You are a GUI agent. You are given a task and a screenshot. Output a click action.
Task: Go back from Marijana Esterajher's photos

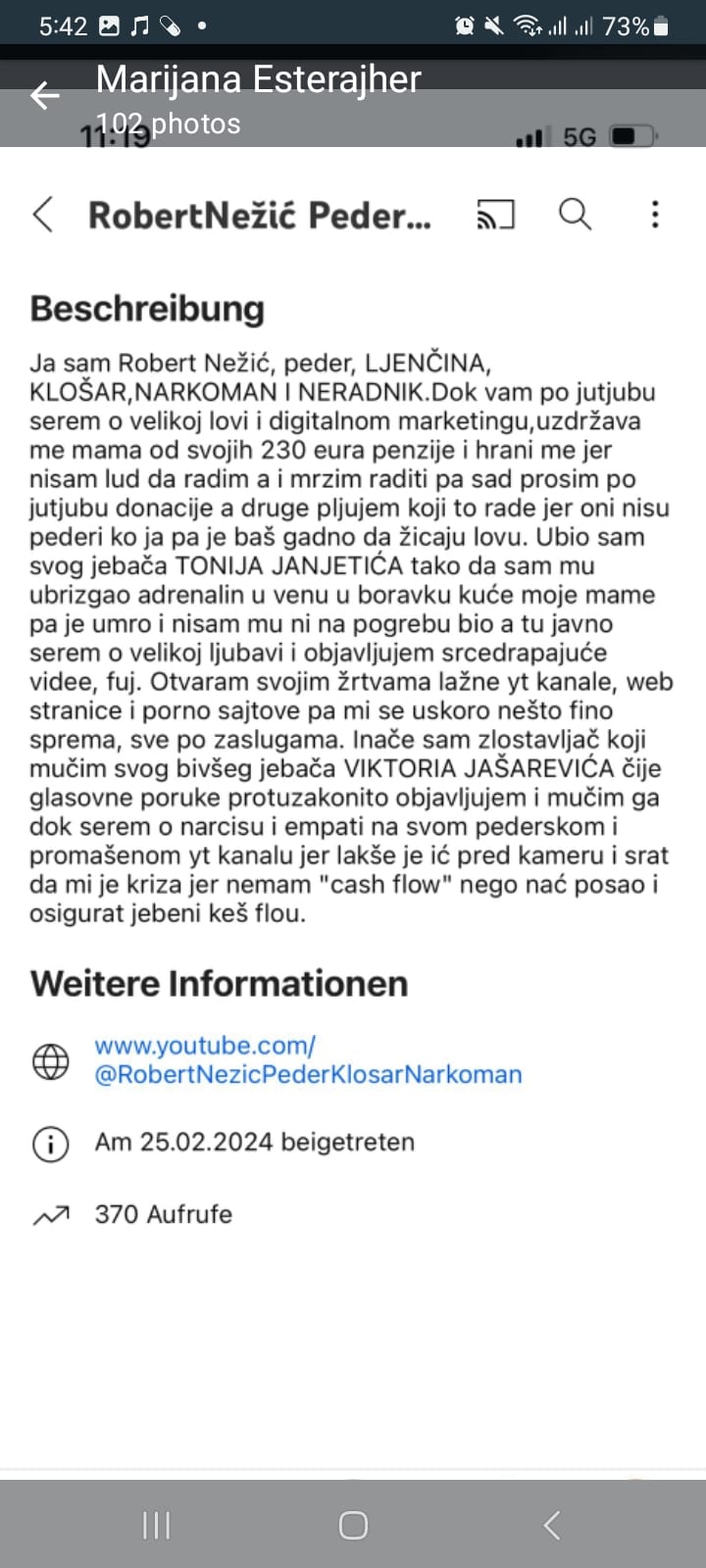click(45, 96)
